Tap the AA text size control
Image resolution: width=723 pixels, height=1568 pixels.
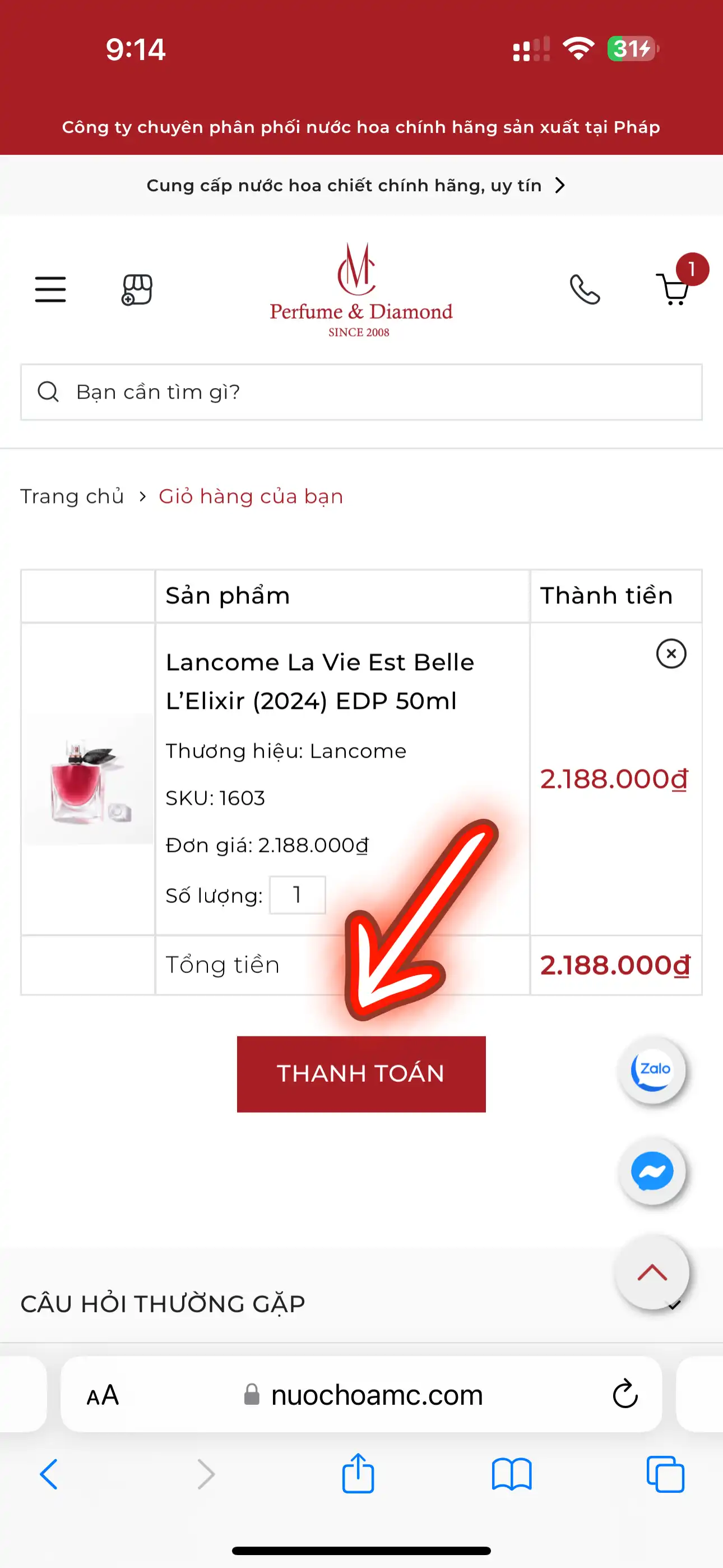pyautogui.click(x=104, y=1395)
